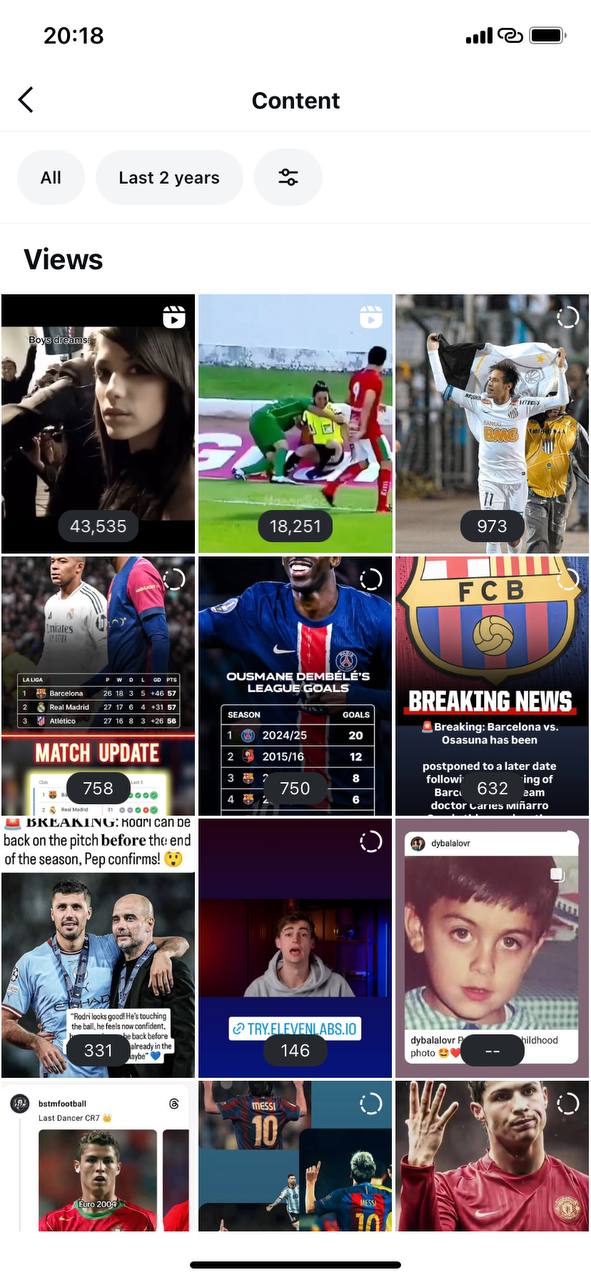
Task: Select the All filter chip
Action: (51, 178)
